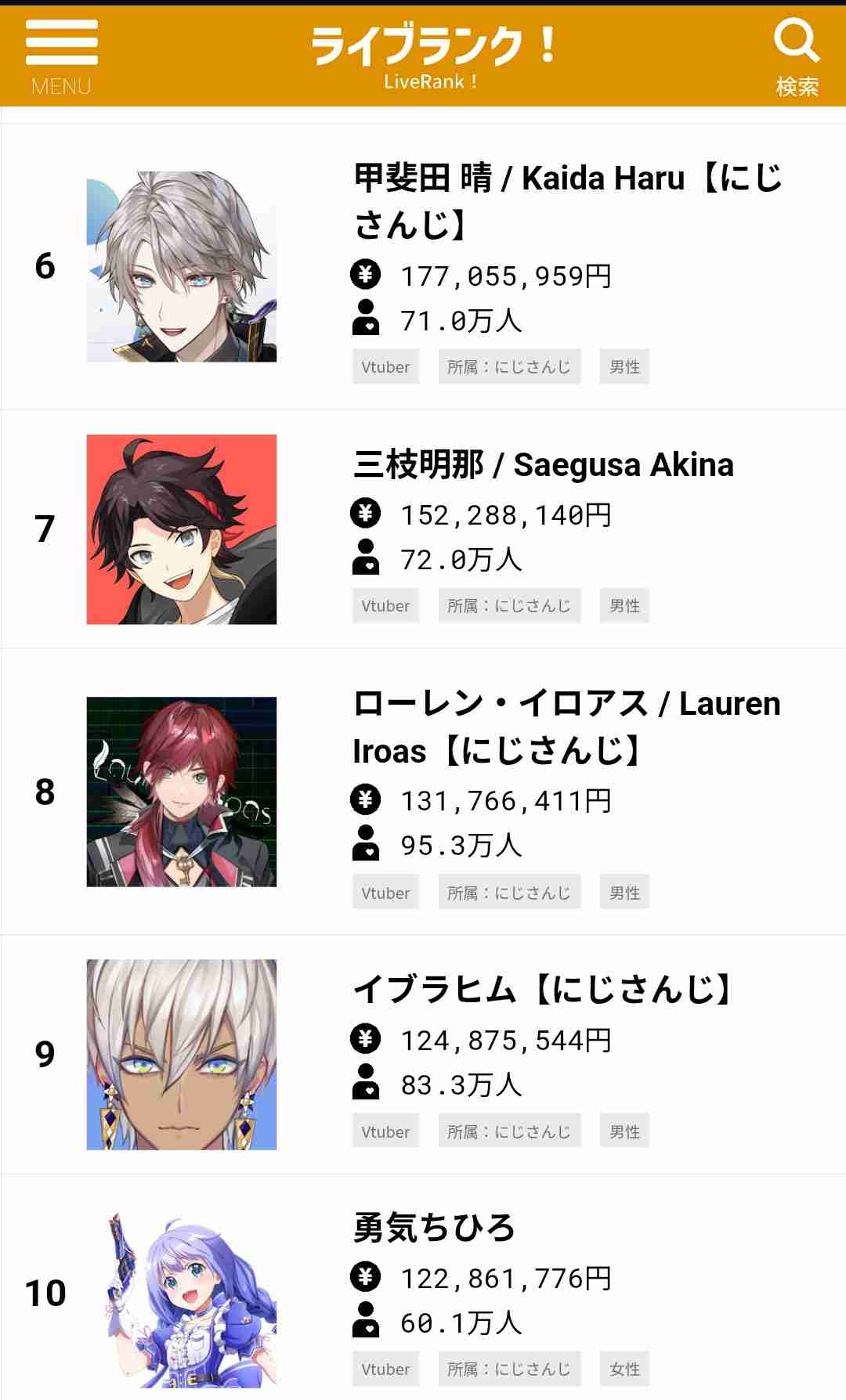
Task: Tap イブラヒム's avatar image
Action: 182,1055
